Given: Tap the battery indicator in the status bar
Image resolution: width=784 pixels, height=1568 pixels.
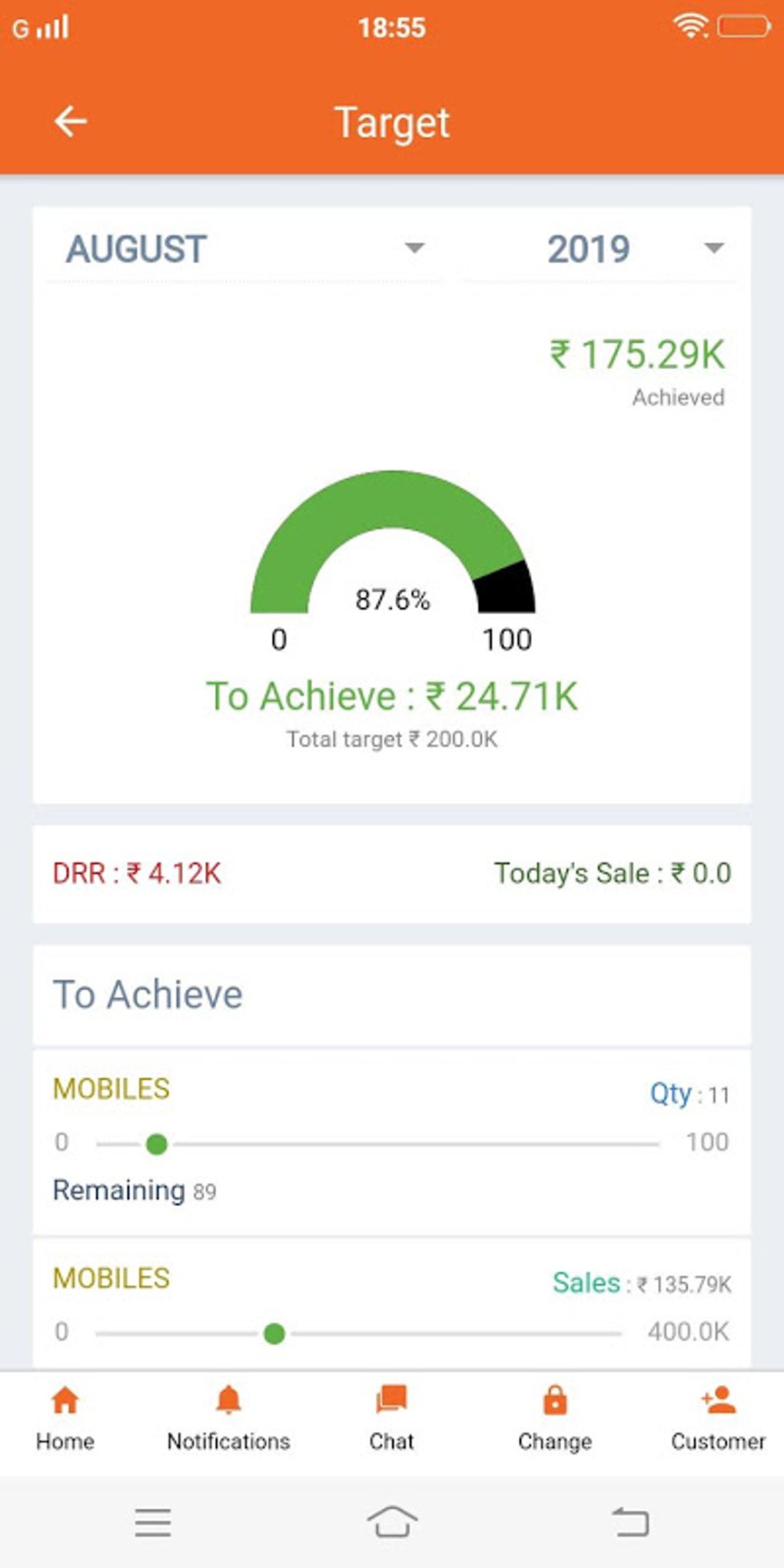Looking at the screenshot, I should (742, 28).
